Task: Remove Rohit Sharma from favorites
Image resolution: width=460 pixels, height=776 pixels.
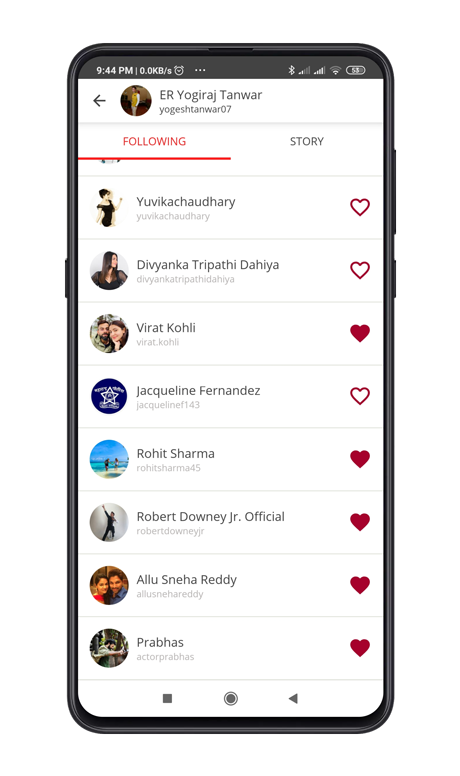Action: (x=360, y=459)
